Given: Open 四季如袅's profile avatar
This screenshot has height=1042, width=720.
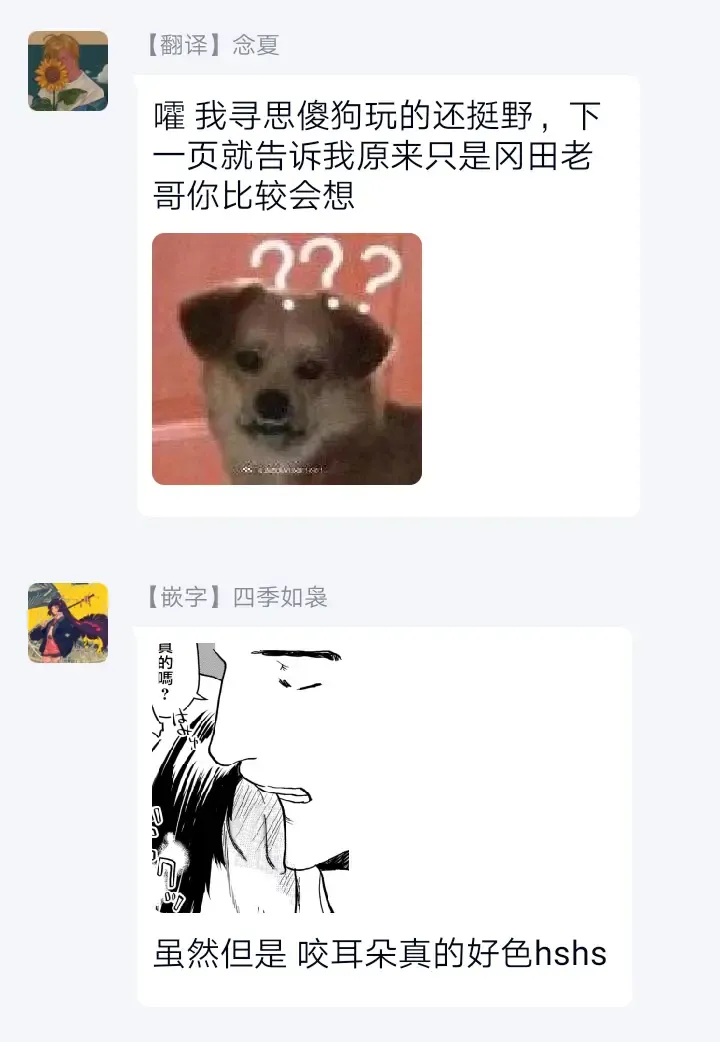Looking at the screenshot, I should tap(68, 623).
